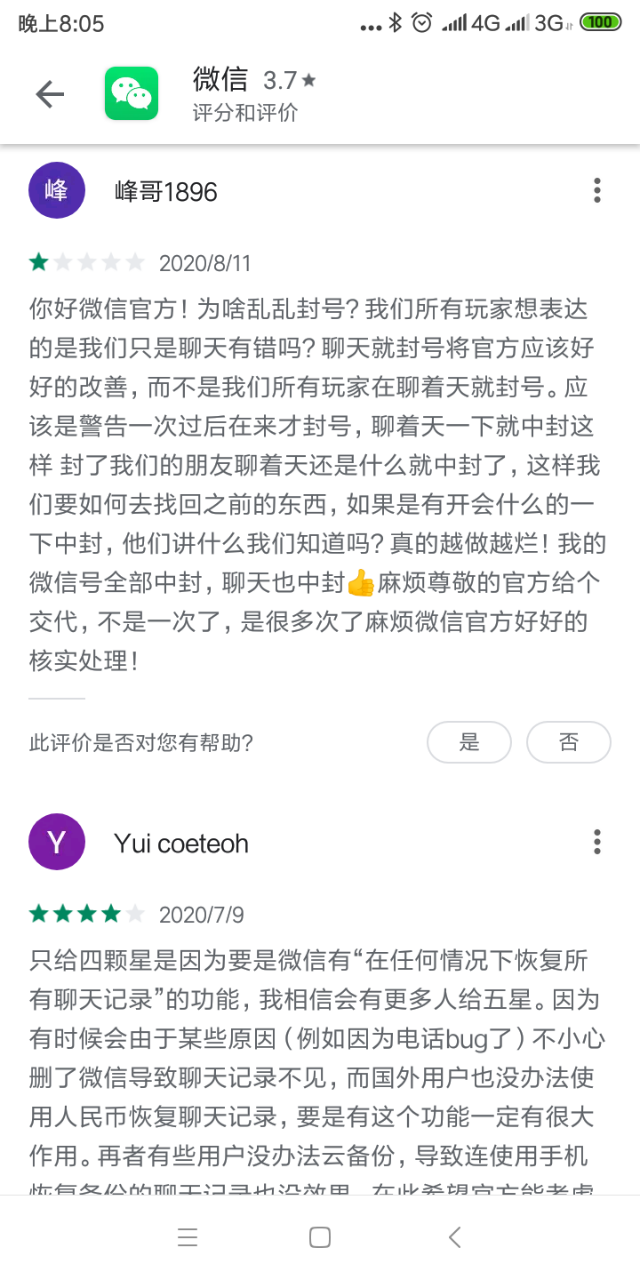Mark 峰哥1896's review as helpful with 是
The image size is (640, 1280).
pyautogui.click(x=469, y=742)
